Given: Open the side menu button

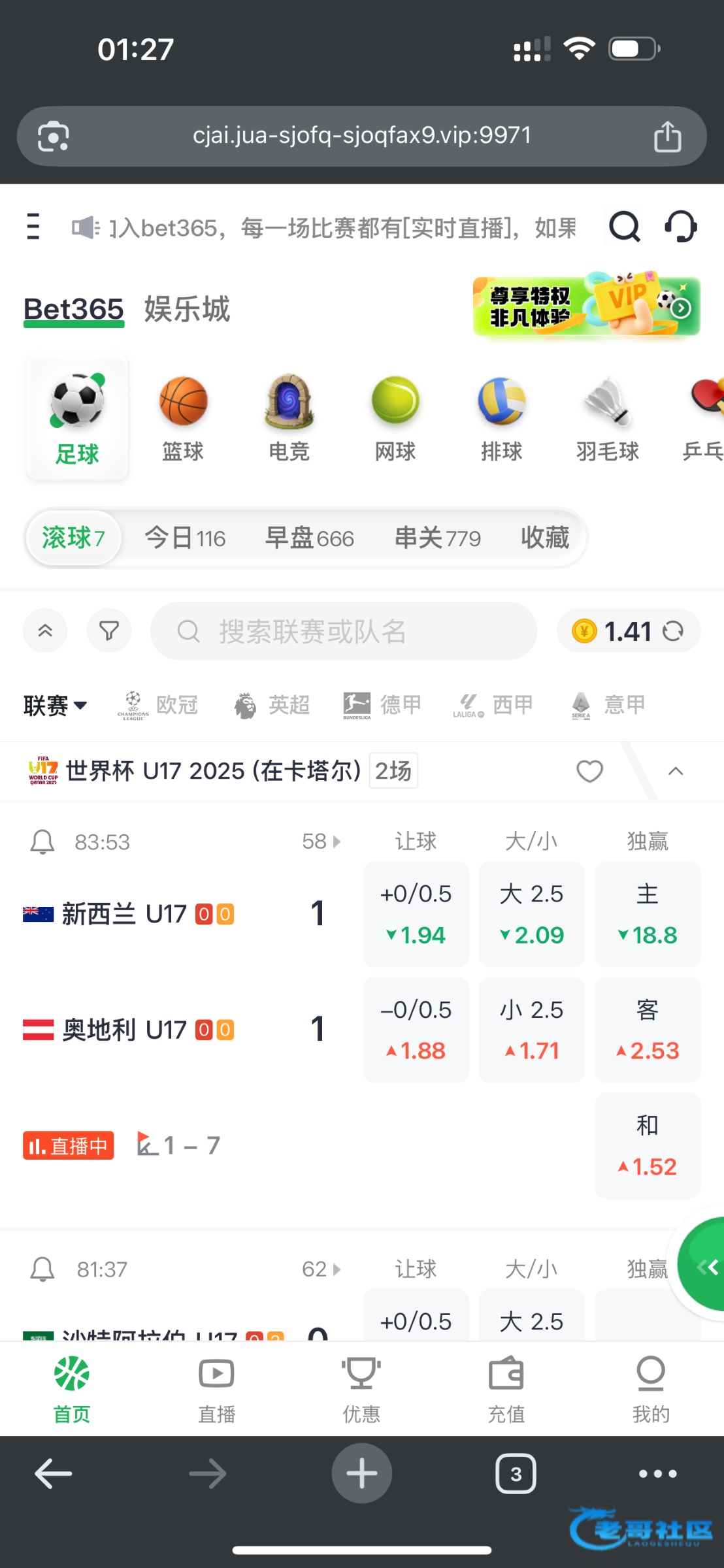Looking at the screenshot, I should coord(33,227).
